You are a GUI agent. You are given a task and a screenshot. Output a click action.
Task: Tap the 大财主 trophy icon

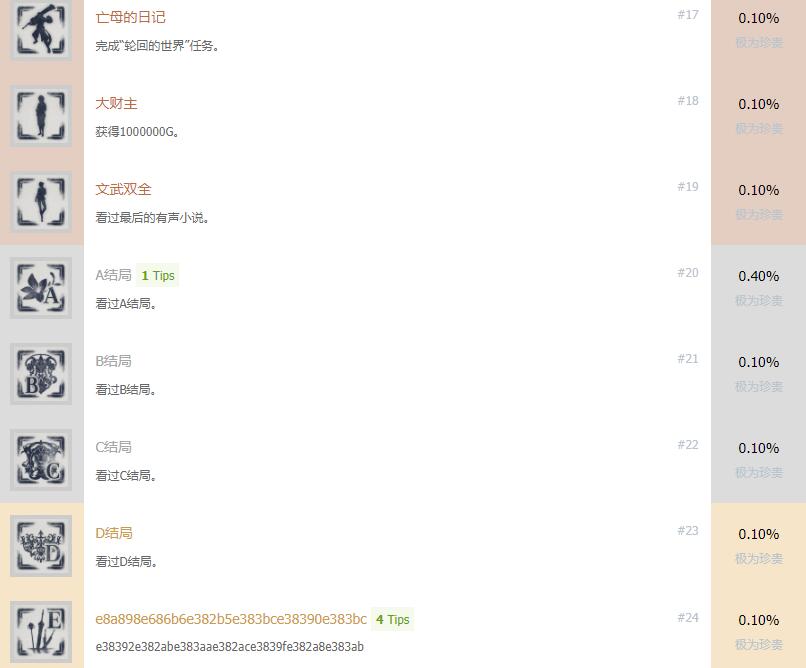(41, 116)
